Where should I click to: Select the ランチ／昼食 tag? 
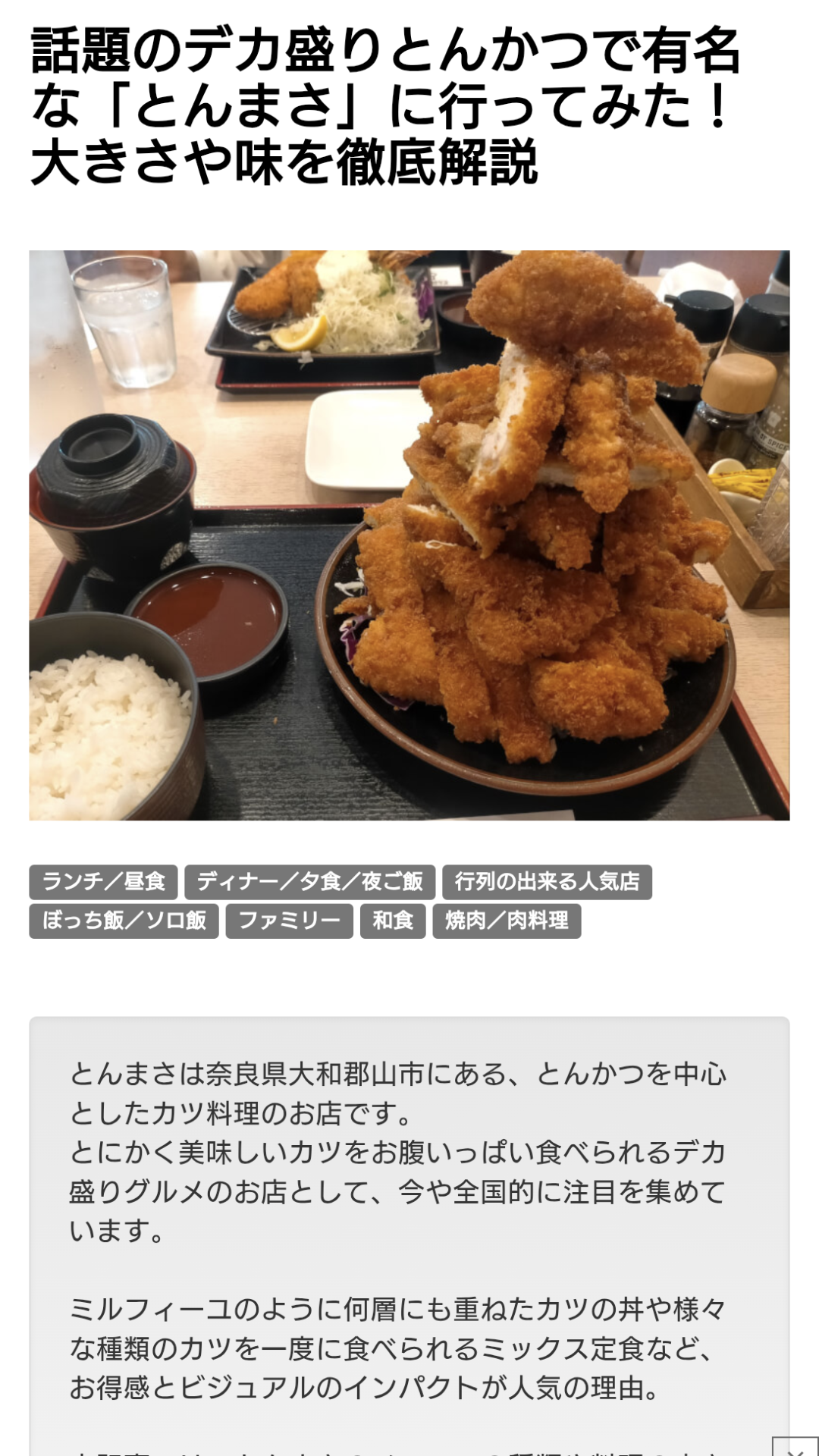[x=103, y=882]
